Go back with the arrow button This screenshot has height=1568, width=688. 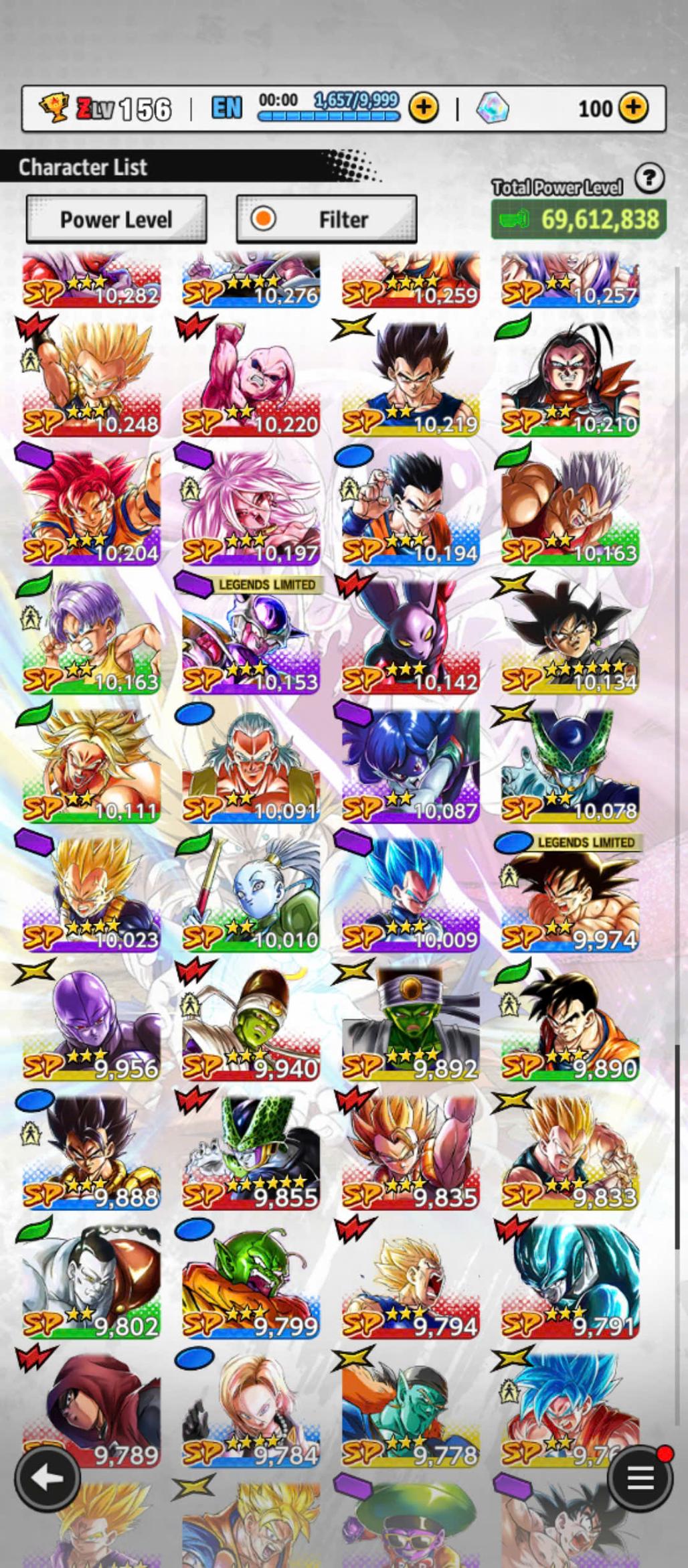47,1478
